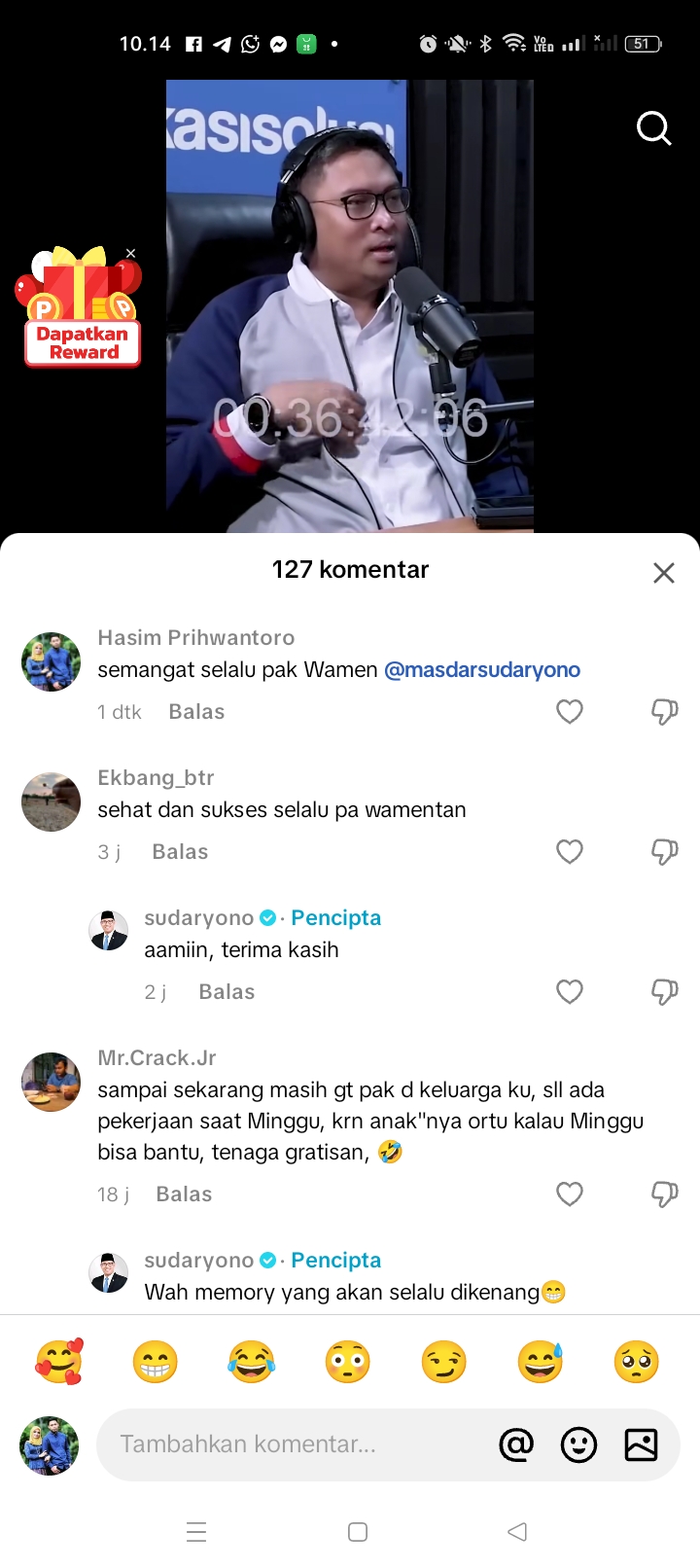The width and height of the screenshot is (700, 1568).
Task: Tap Balas under Ekbang_btr's comment
Action: click(180, 852)
